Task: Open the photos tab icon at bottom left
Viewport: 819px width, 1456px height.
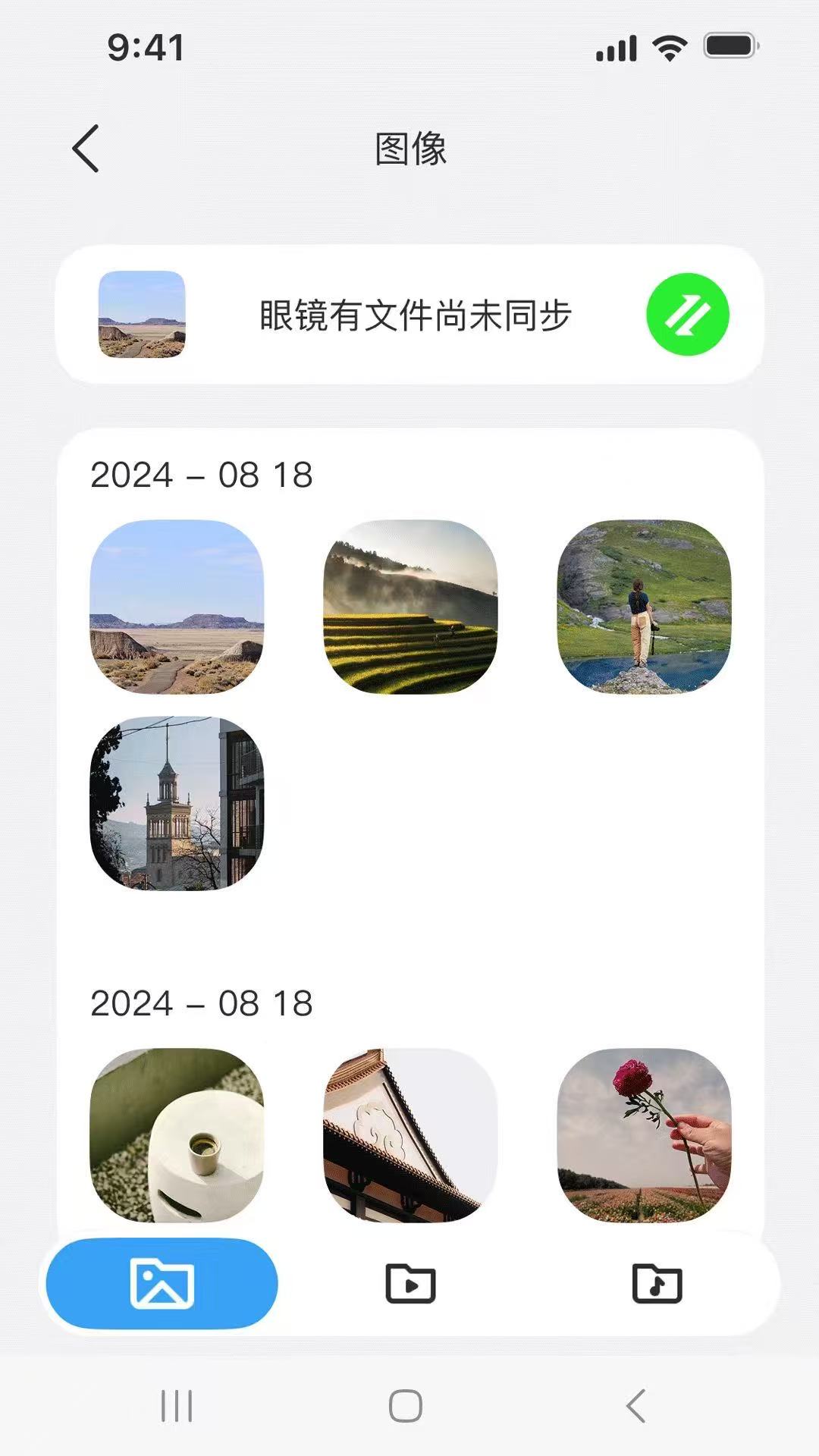Action: [x=160, y=1283]
